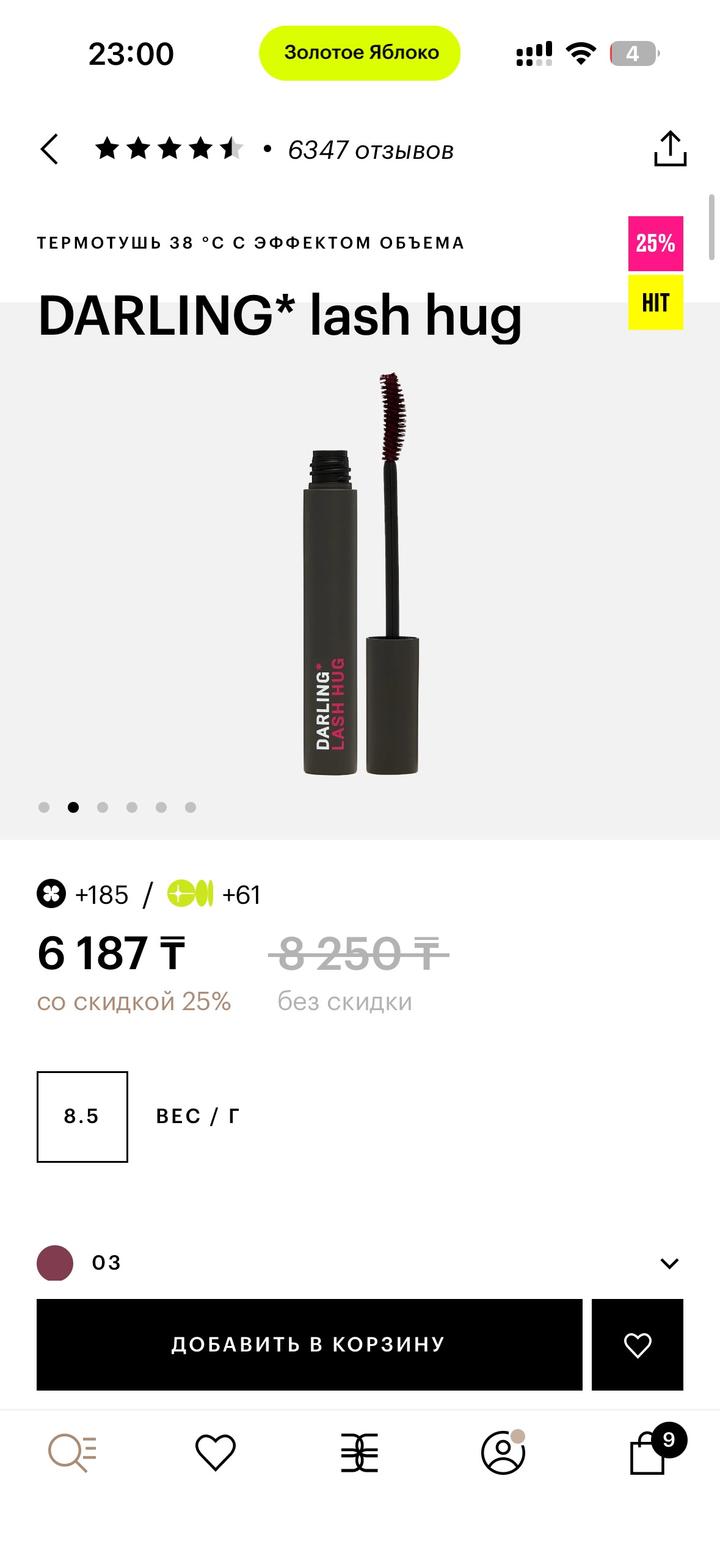Select the 8.5 weight option
This screenshot has width=720, height=1561.
(82, 1116)
